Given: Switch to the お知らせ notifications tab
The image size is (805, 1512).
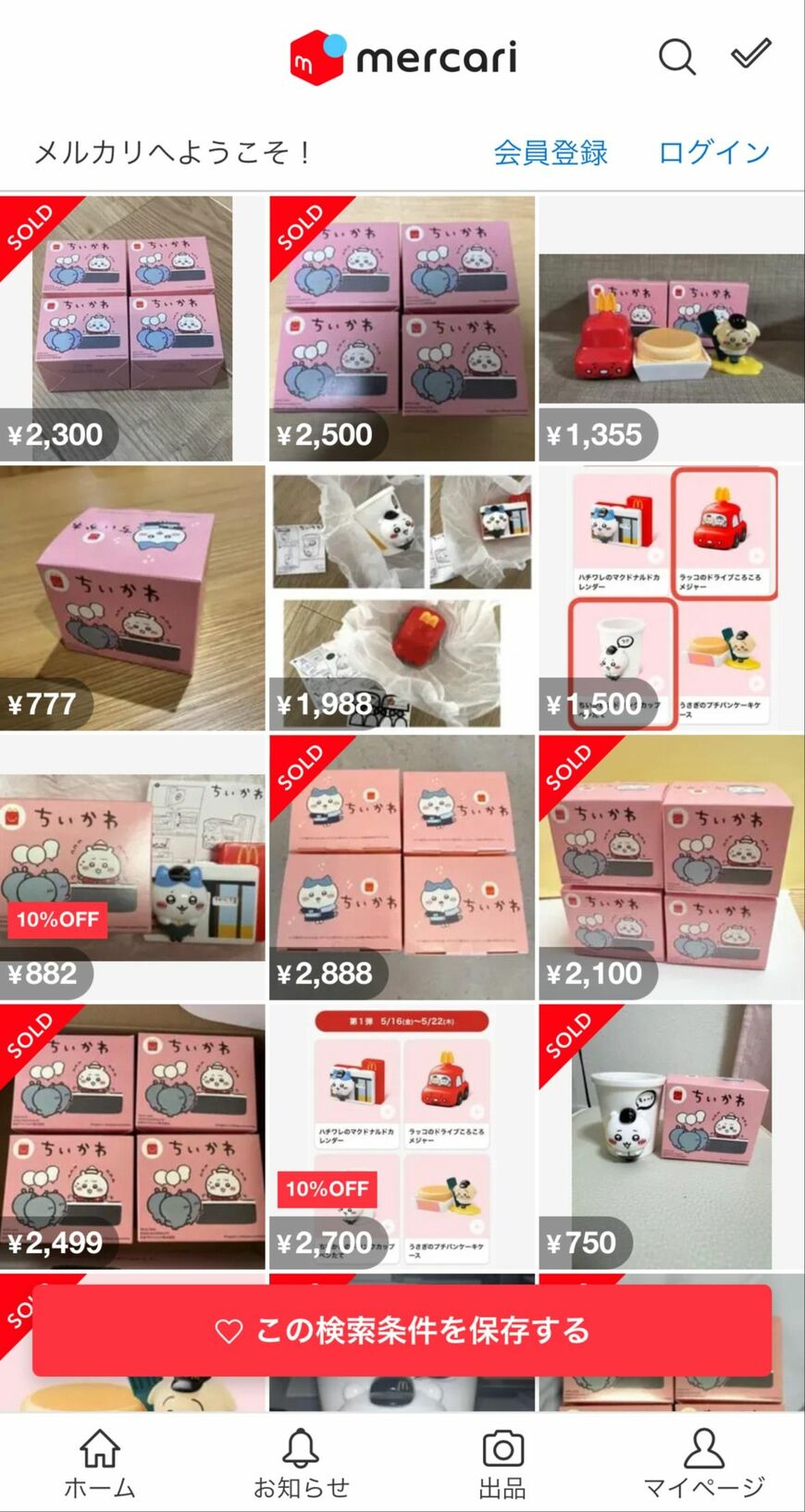Looking at the screenshot, I should 301,1463.
